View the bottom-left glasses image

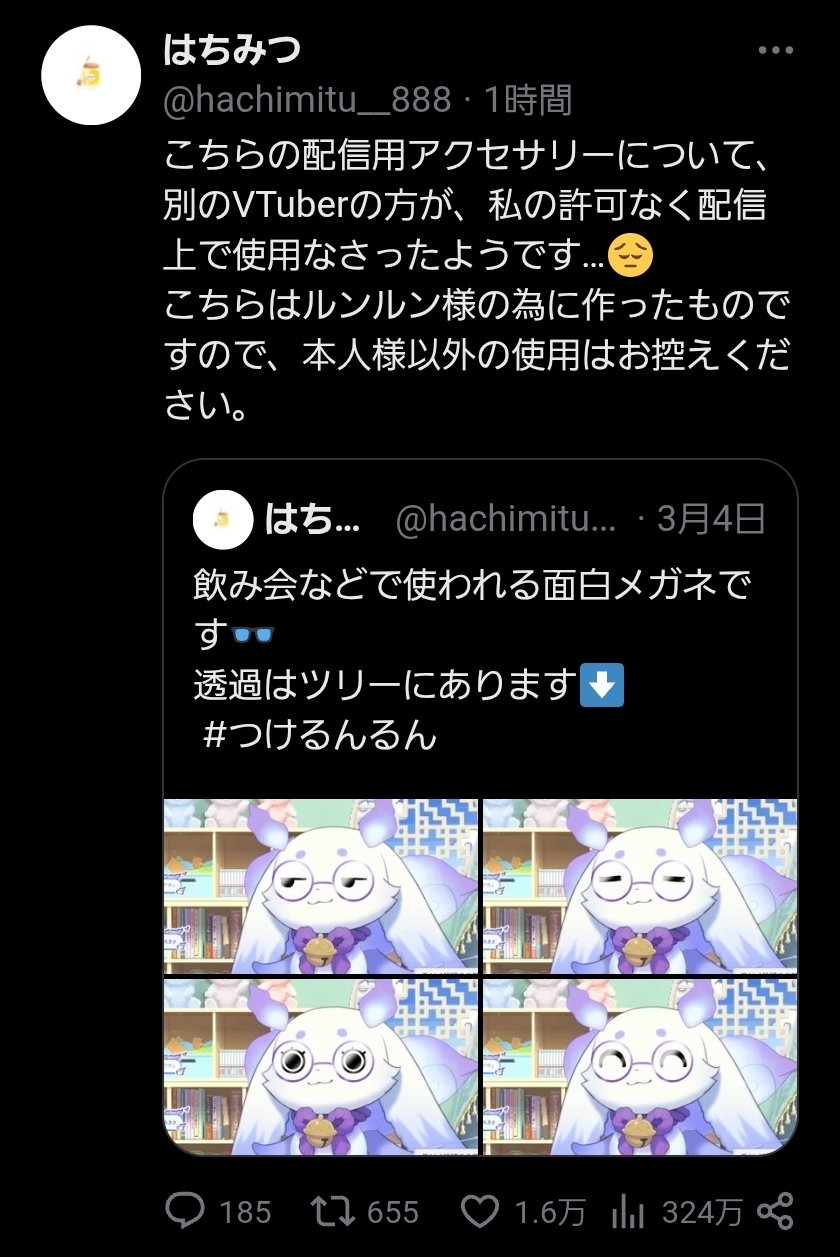[x=321, y=1065]
